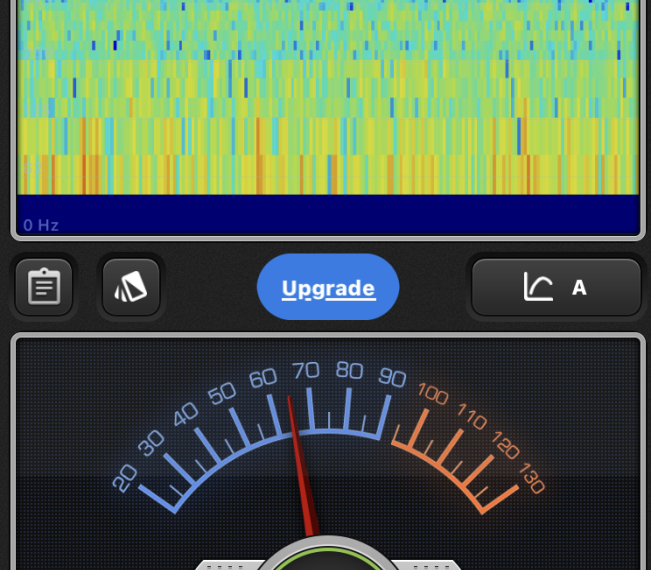Open the clipboard notes icon

(44, 288)
